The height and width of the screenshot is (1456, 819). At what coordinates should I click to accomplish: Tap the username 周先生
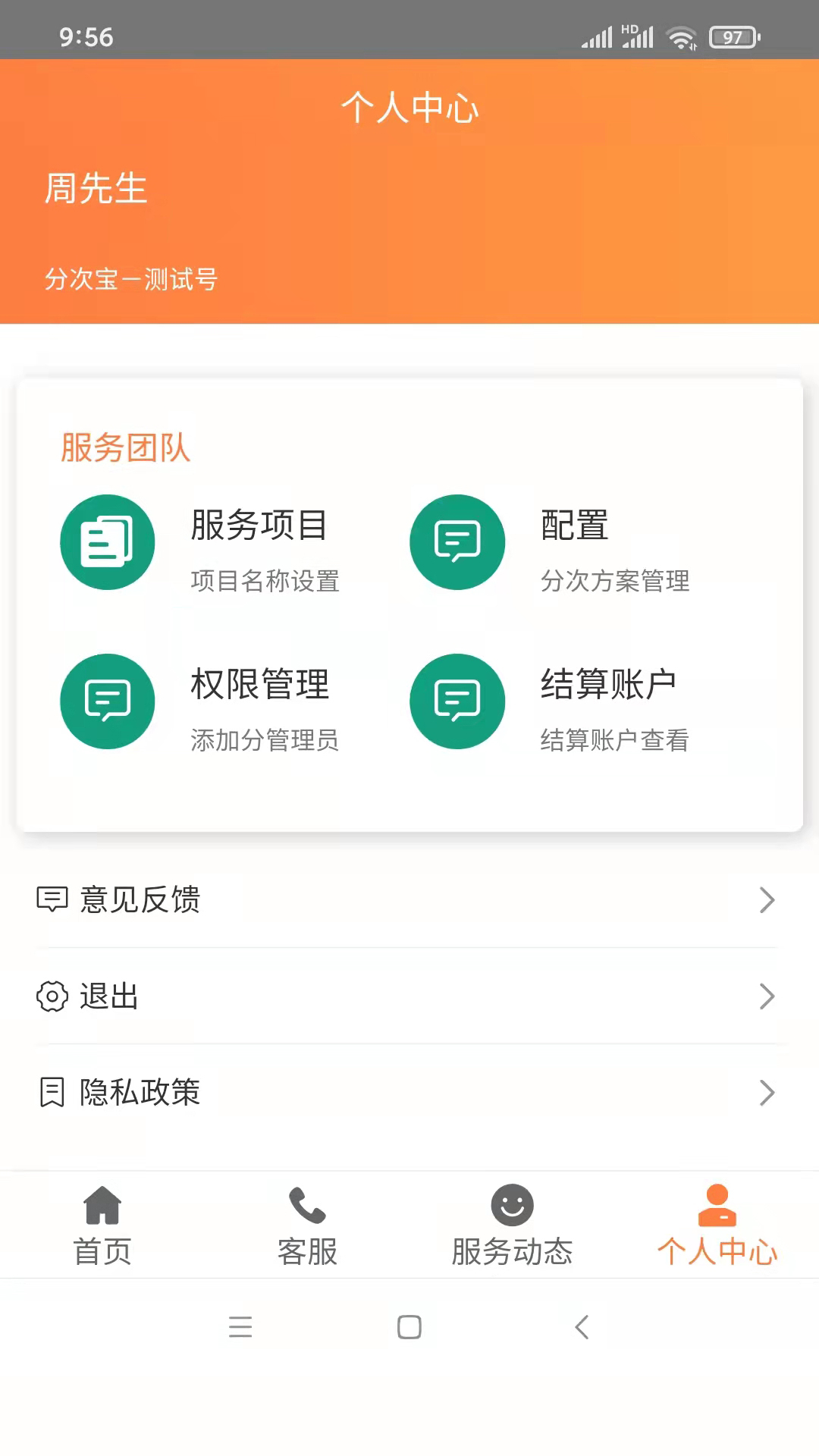coord(96,190)
